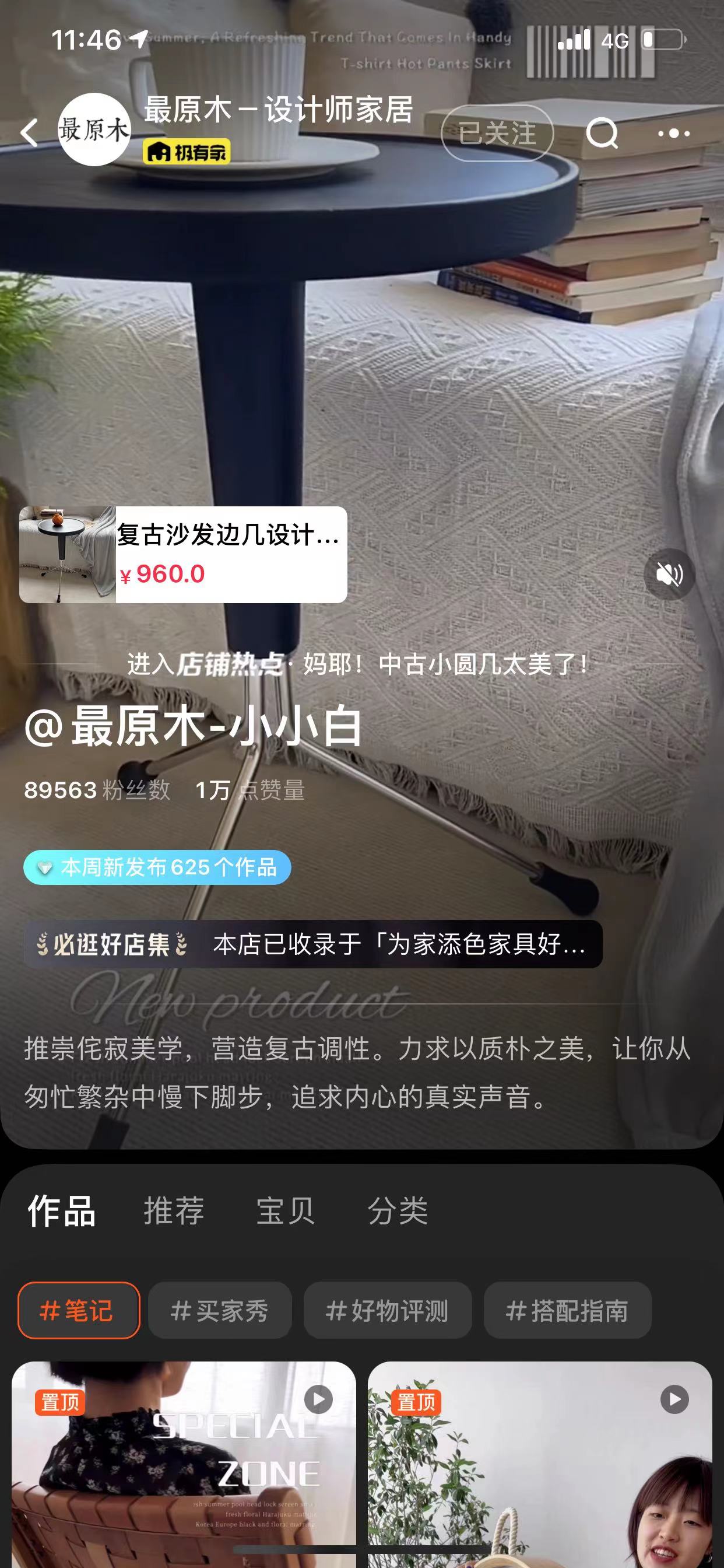Tap the 已关注 follow button
Screen dimensions: 724x1568
(497, 134)
